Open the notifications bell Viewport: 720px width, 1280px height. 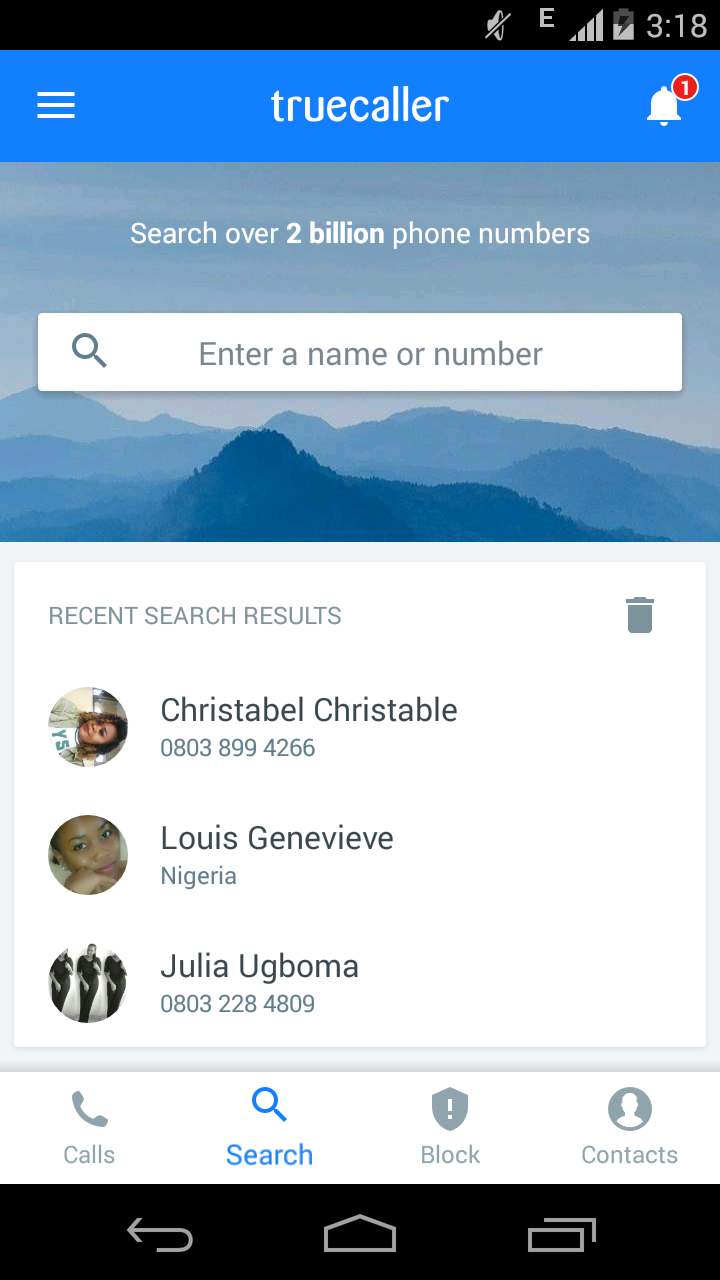(664, 106)
